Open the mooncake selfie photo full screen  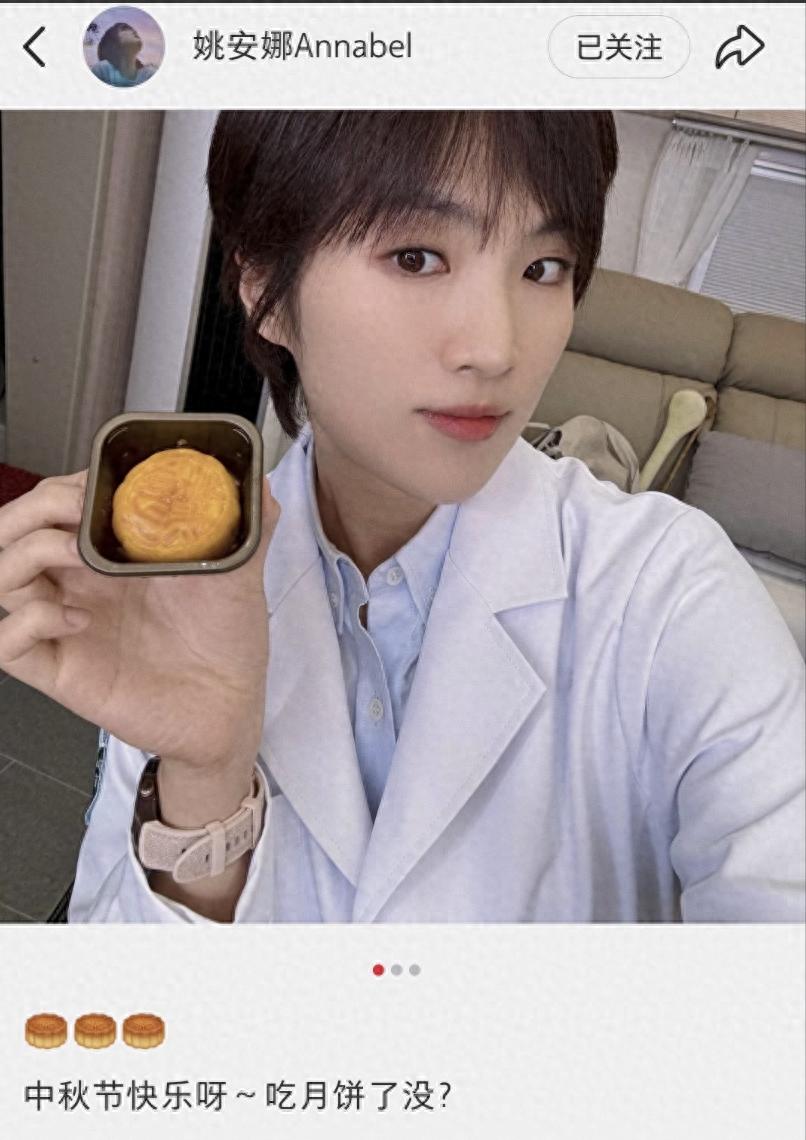coord(403,515)
